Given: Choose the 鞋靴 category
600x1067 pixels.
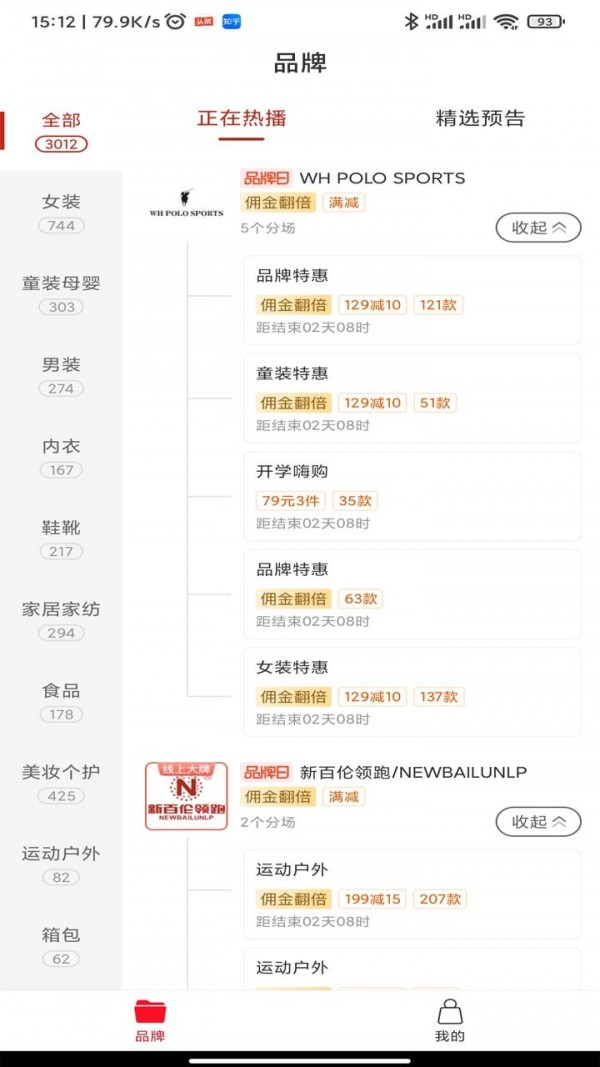Looking at the screenshot, I should pos(61,539).
